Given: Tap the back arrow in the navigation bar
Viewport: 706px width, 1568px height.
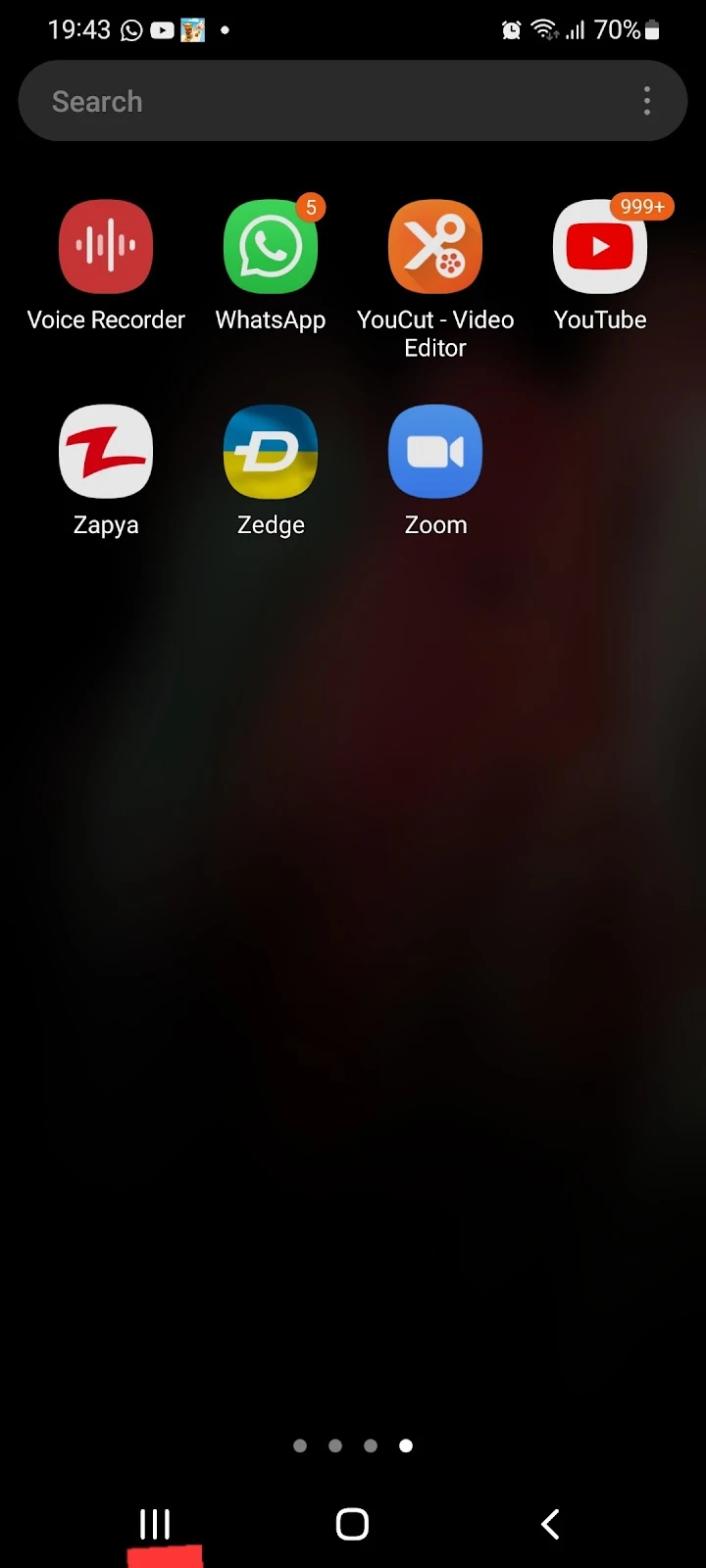Looking at the screenshot, I should pyautogui.click(x=550, y=1524).
